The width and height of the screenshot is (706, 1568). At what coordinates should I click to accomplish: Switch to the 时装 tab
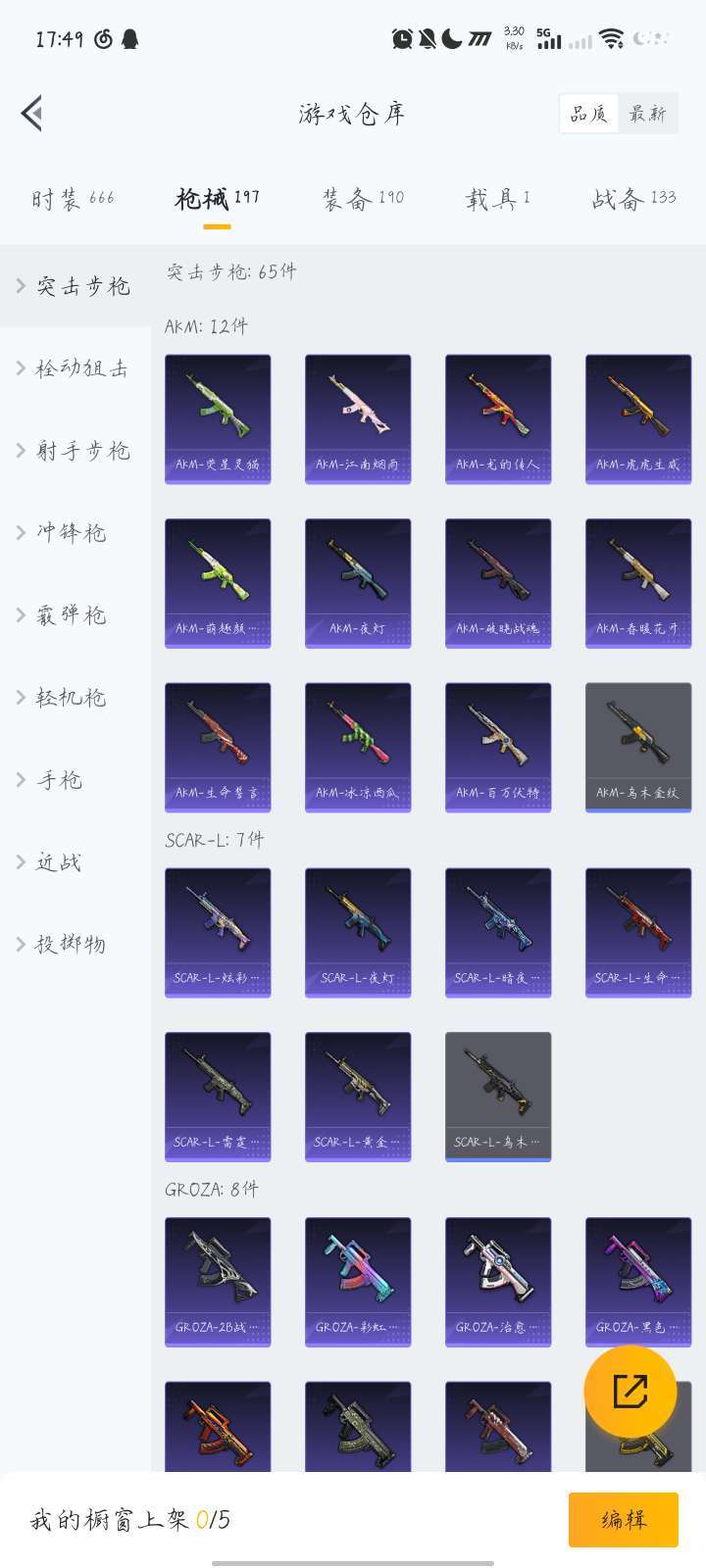73,199
